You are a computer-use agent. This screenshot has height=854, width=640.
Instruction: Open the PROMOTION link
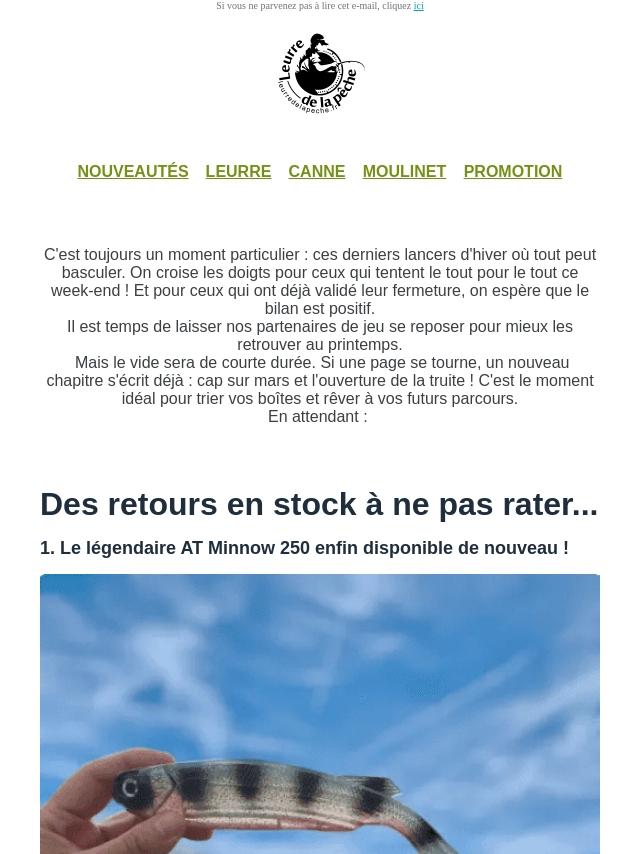[512, 172]
